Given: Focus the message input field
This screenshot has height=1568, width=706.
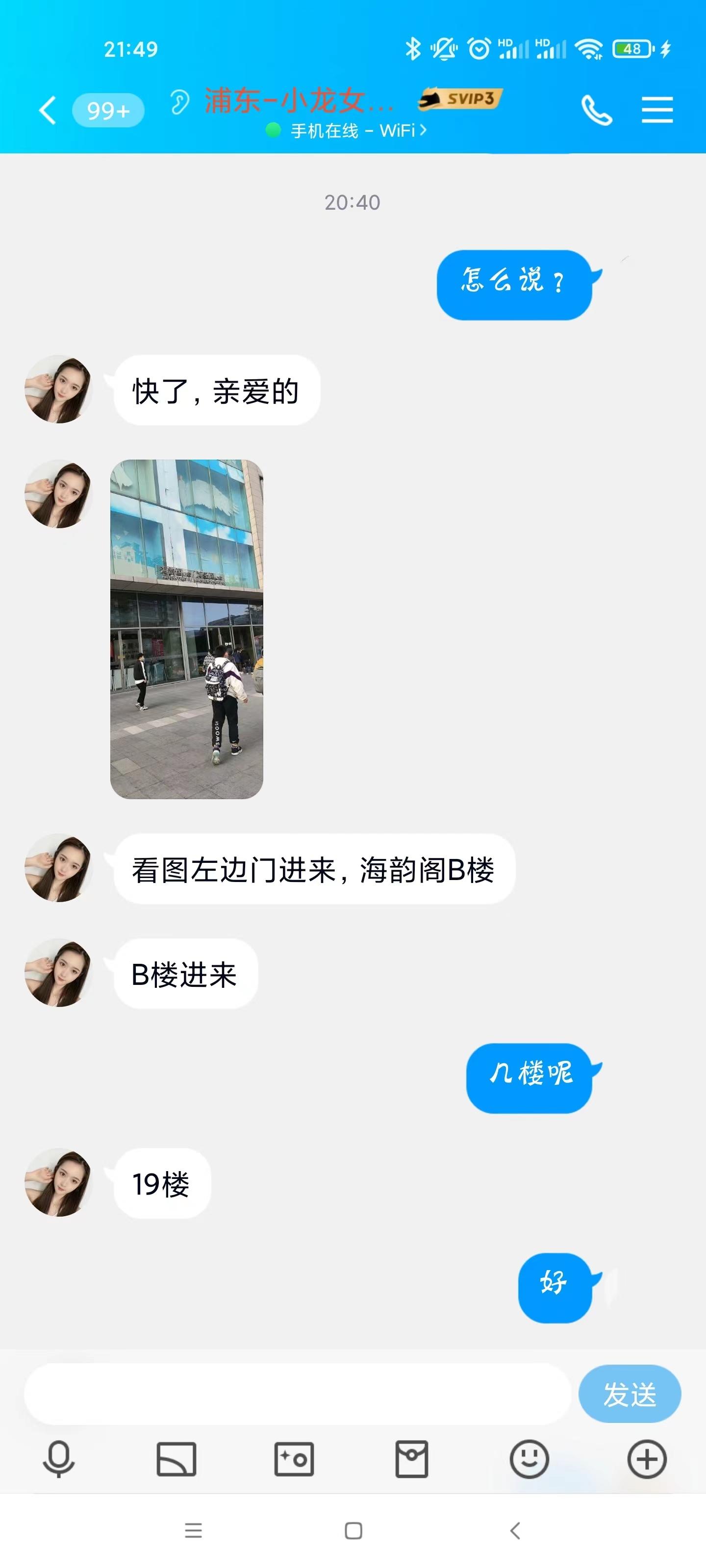Looking at the screenshot, I should (x=297, y=1393).
